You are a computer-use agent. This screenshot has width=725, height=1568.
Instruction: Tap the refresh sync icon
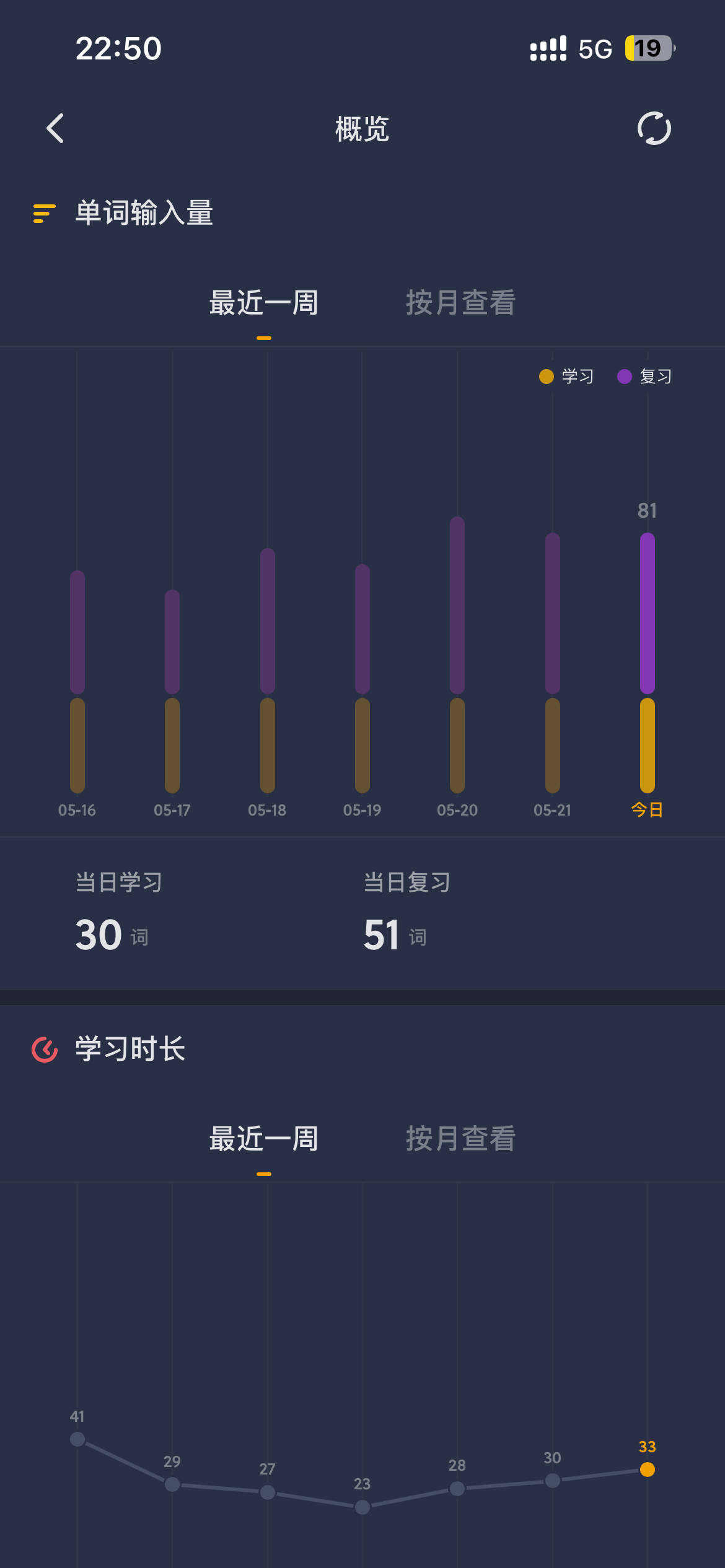pos(654,128)
